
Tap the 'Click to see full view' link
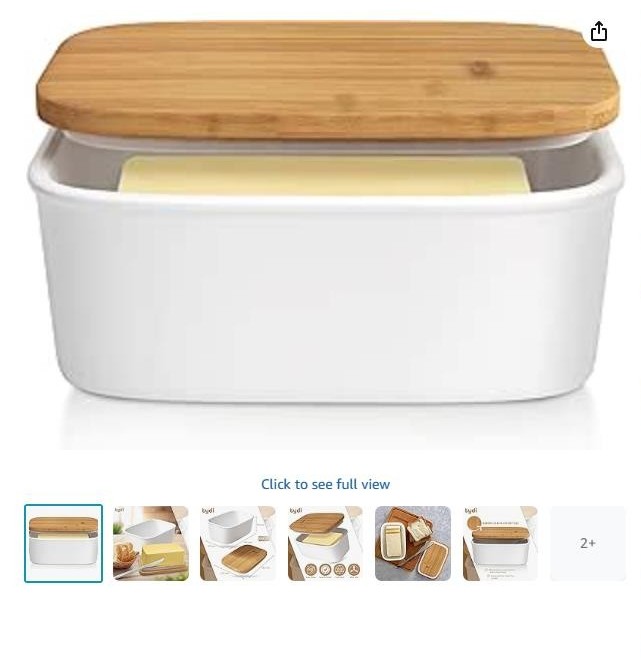(x=325, y=484)
